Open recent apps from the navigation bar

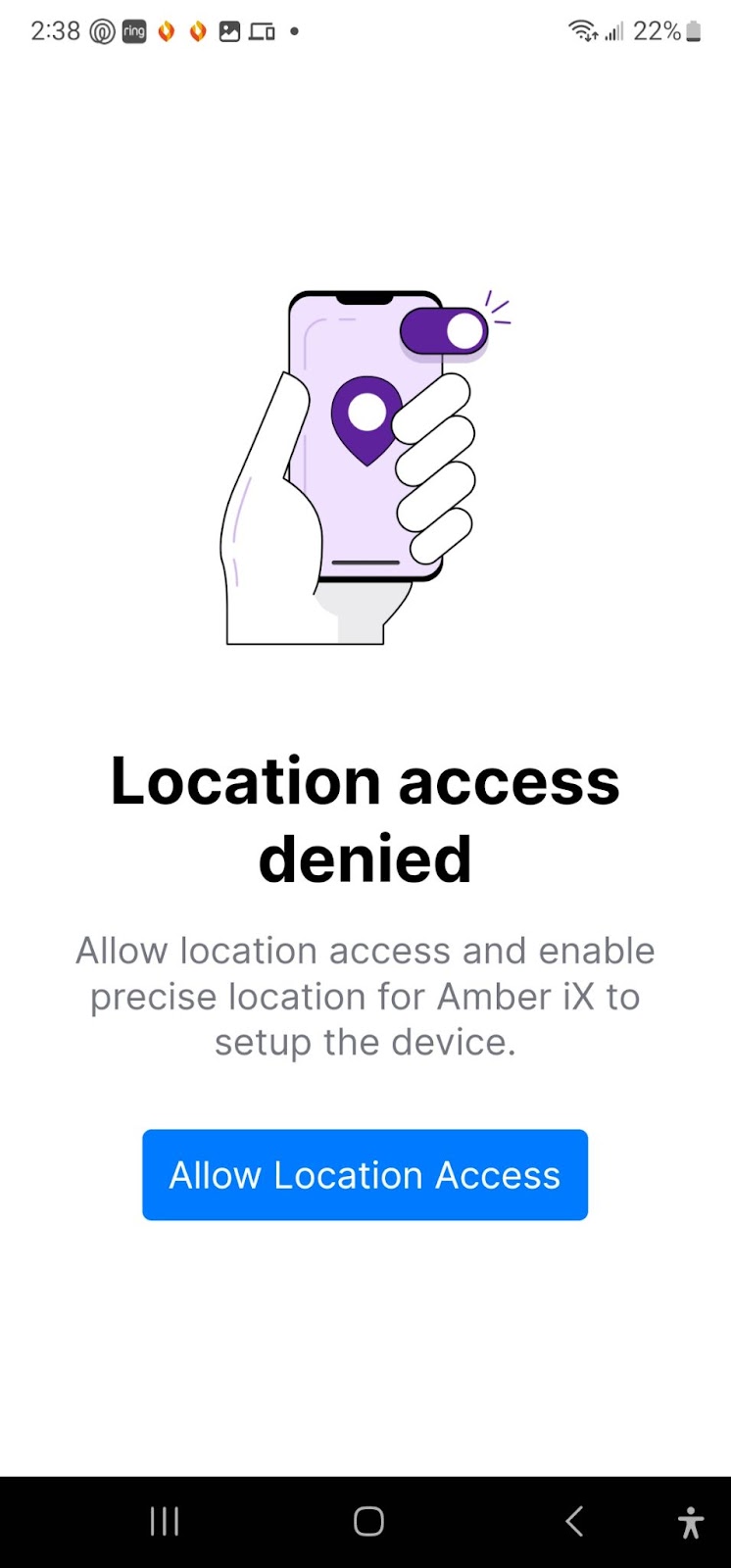(165, 1521)
